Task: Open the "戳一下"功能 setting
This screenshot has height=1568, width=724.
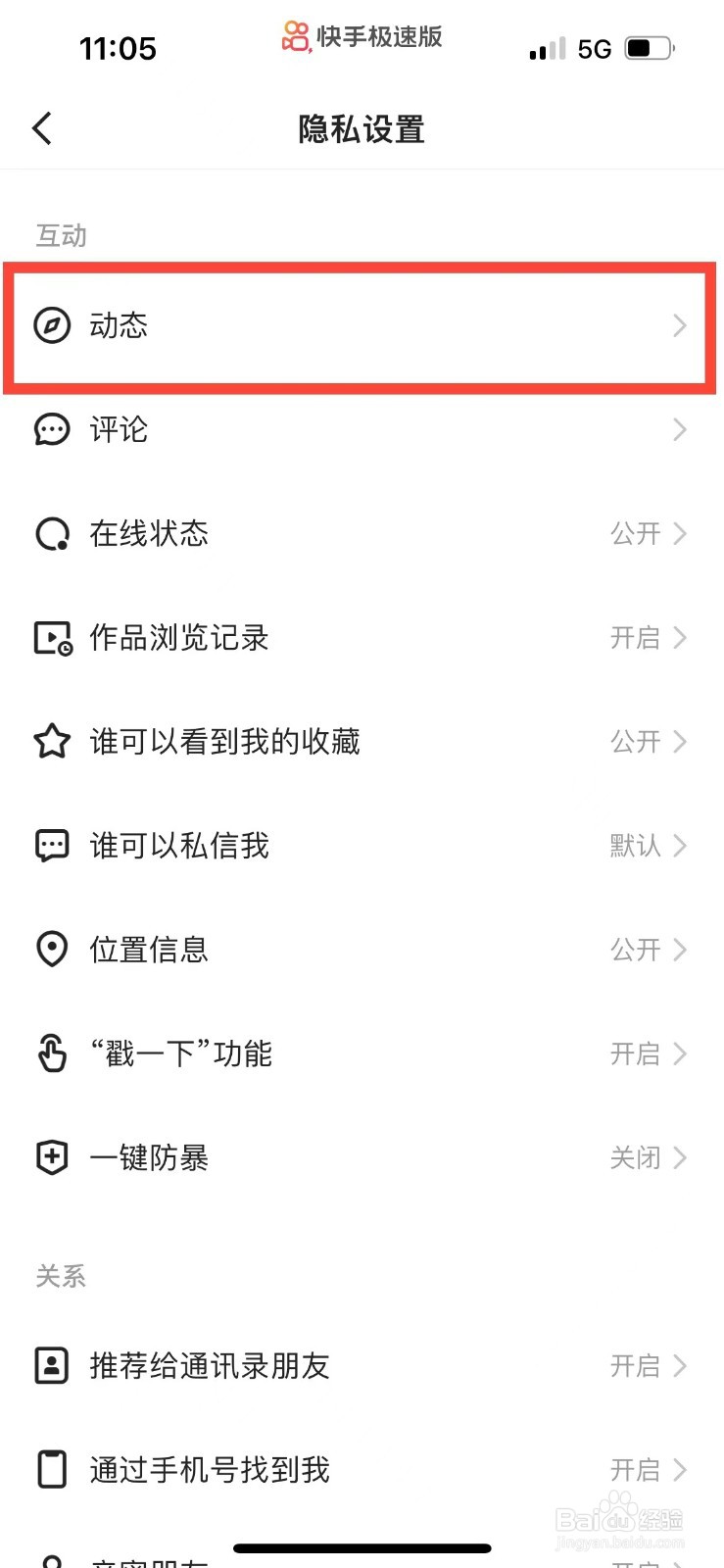Action: click(x=362, y=1053)
